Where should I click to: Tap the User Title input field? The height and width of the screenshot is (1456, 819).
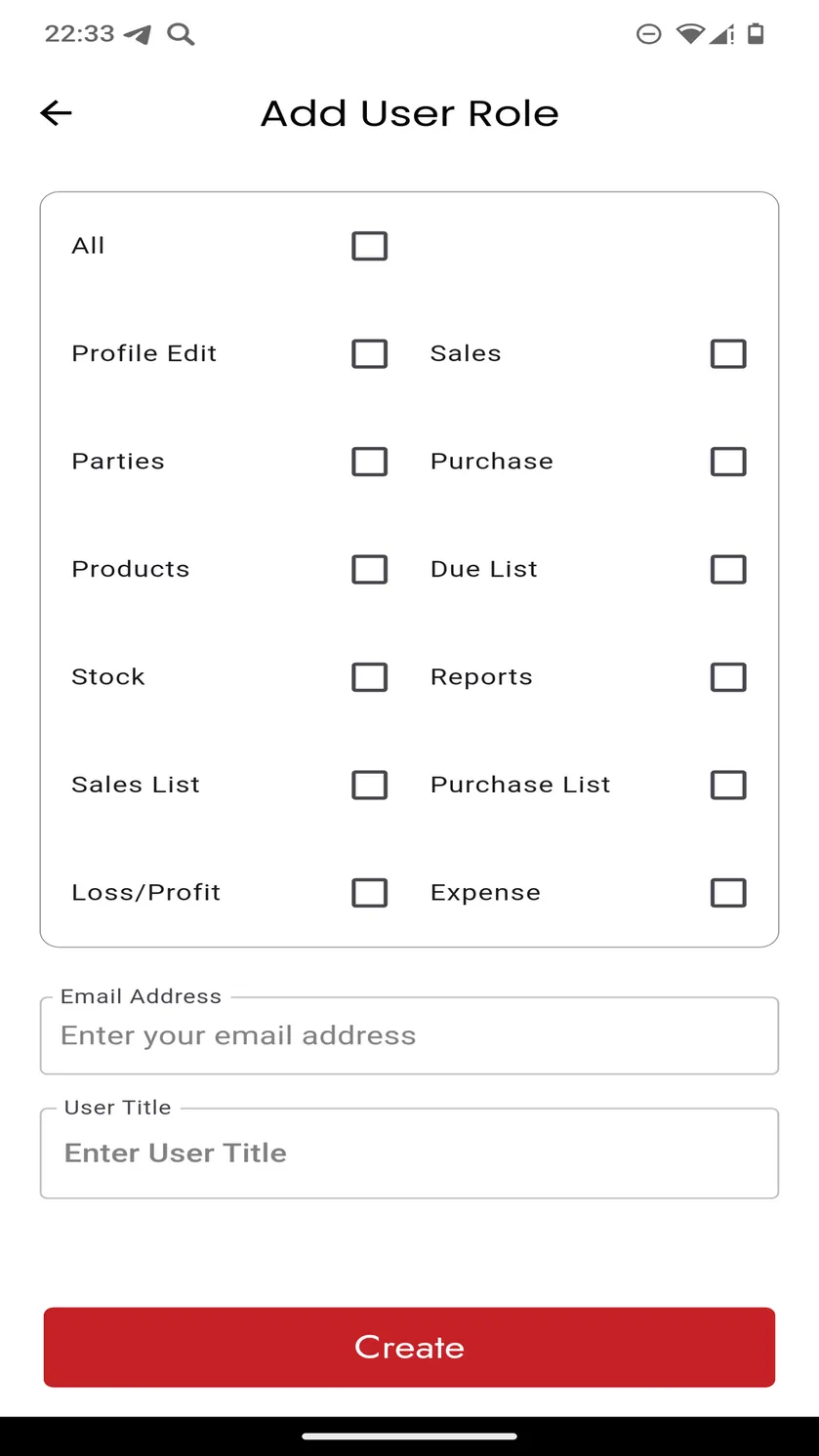409,1153
